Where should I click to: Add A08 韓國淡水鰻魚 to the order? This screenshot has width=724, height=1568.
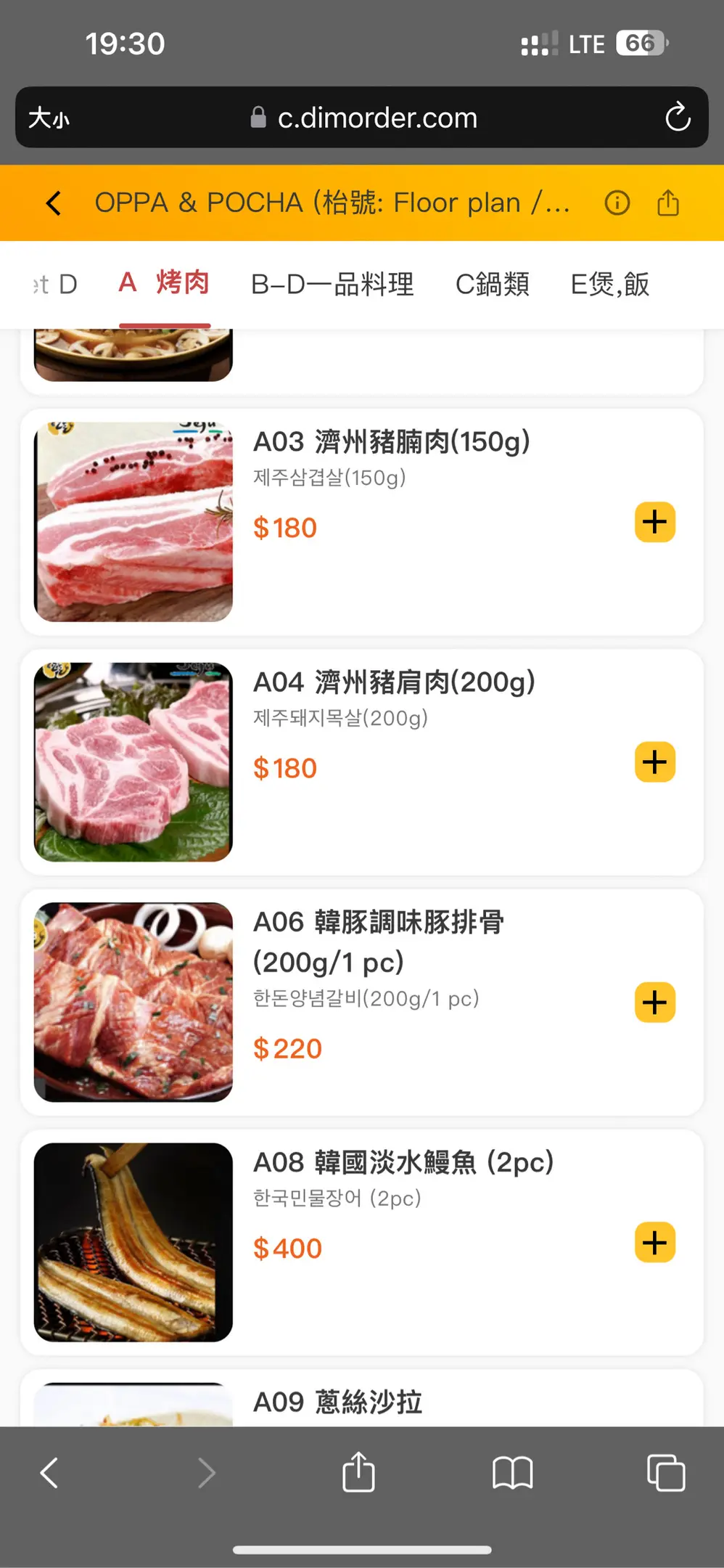coord(655,1243)
